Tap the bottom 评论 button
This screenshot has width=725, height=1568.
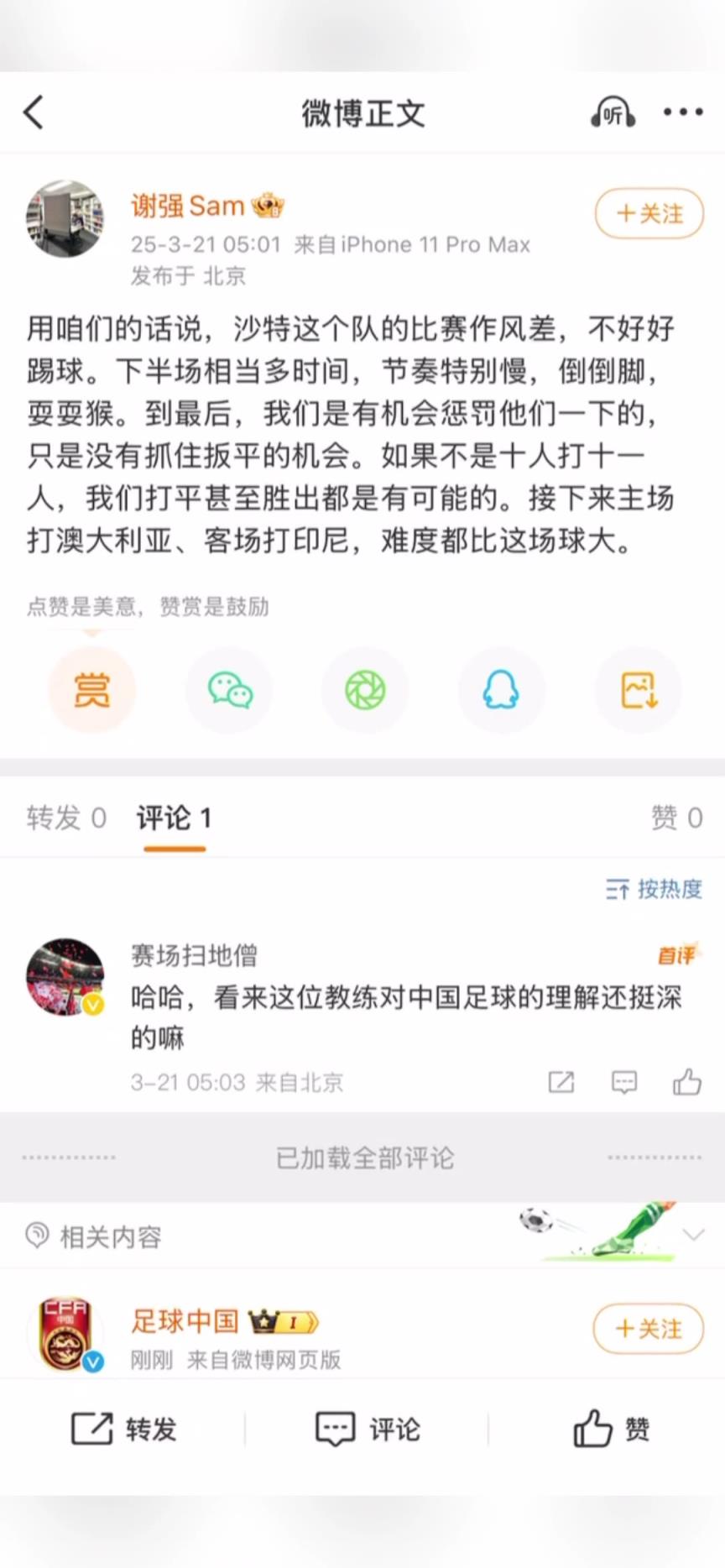(367, 1429)
